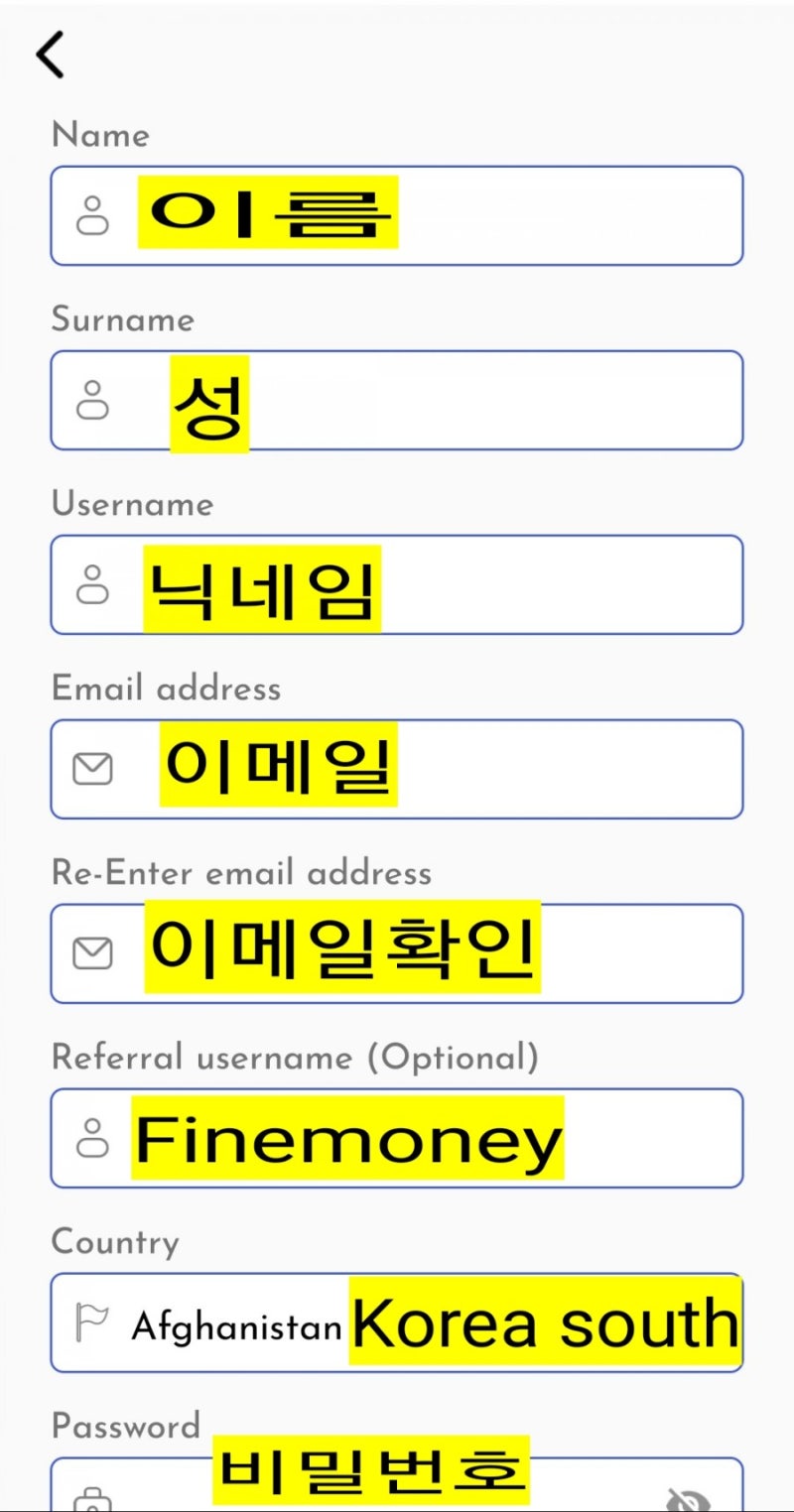Click the envelope icon in the Email address field
This screenshot has height=1512, width=794.
tap(92, 769)
